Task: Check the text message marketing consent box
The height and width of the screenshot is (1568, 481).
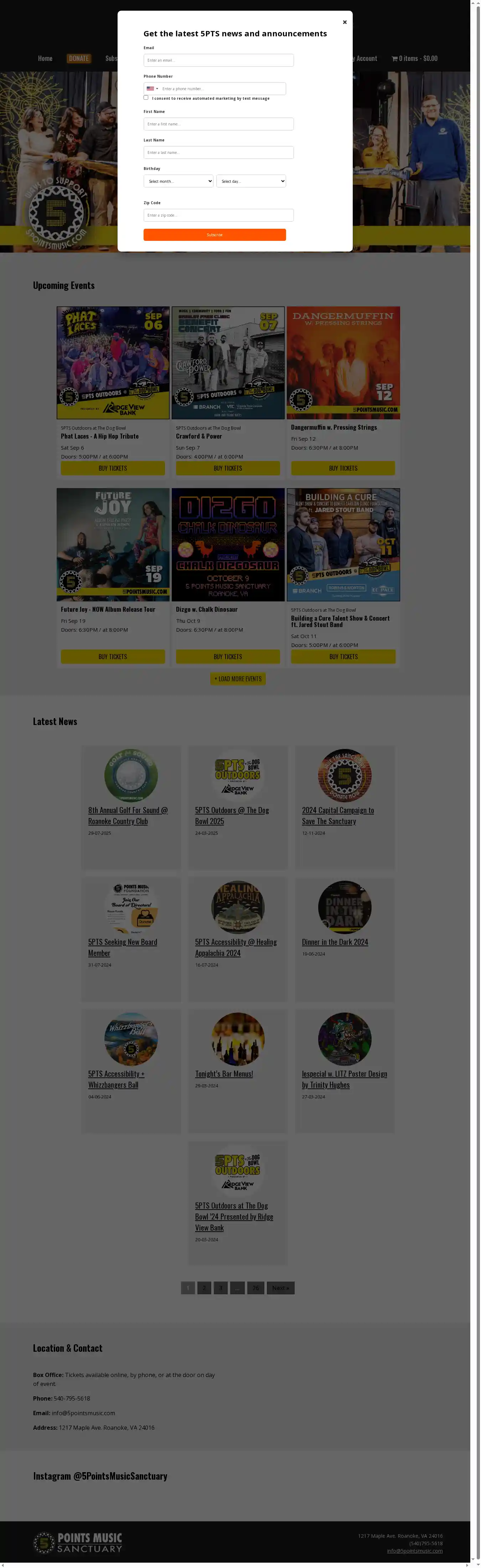Action: 146,97
